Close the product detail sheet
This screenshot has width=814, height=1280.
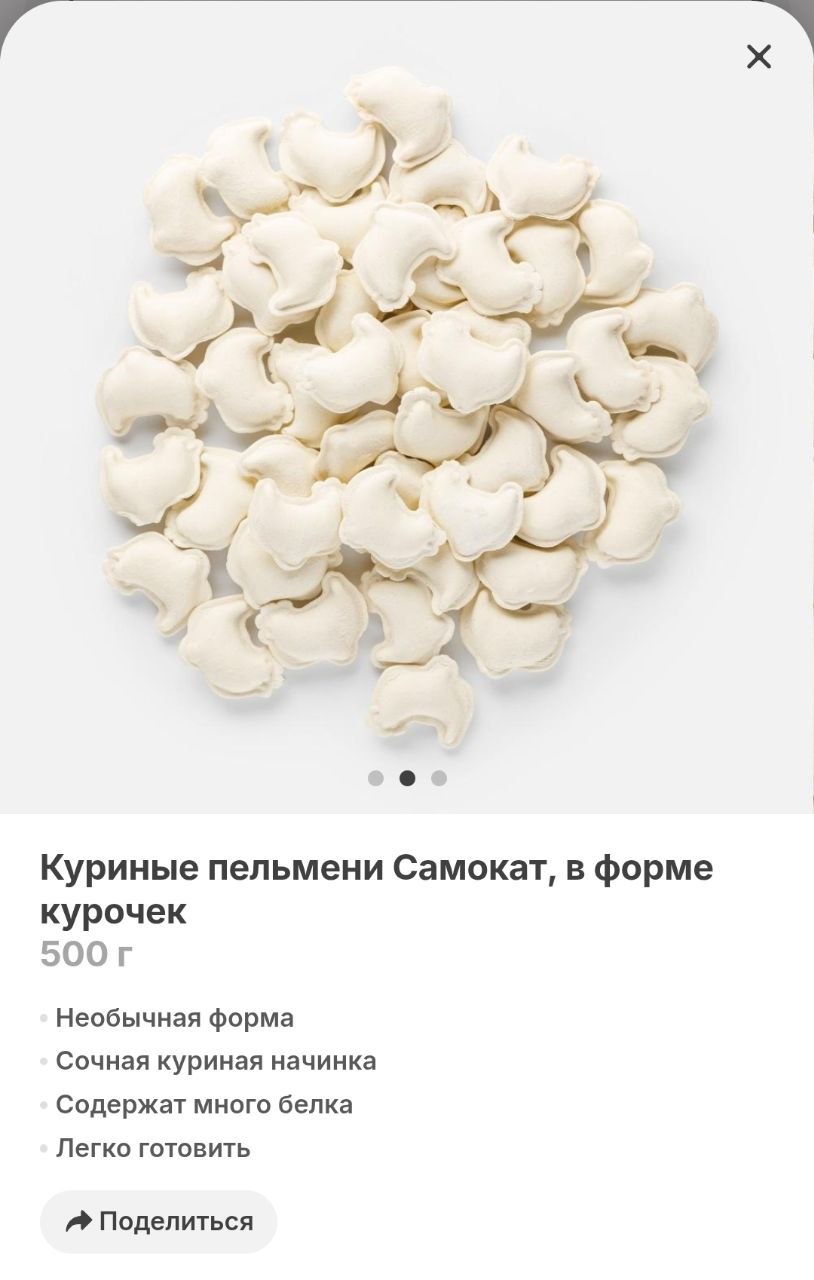point(759,57)
